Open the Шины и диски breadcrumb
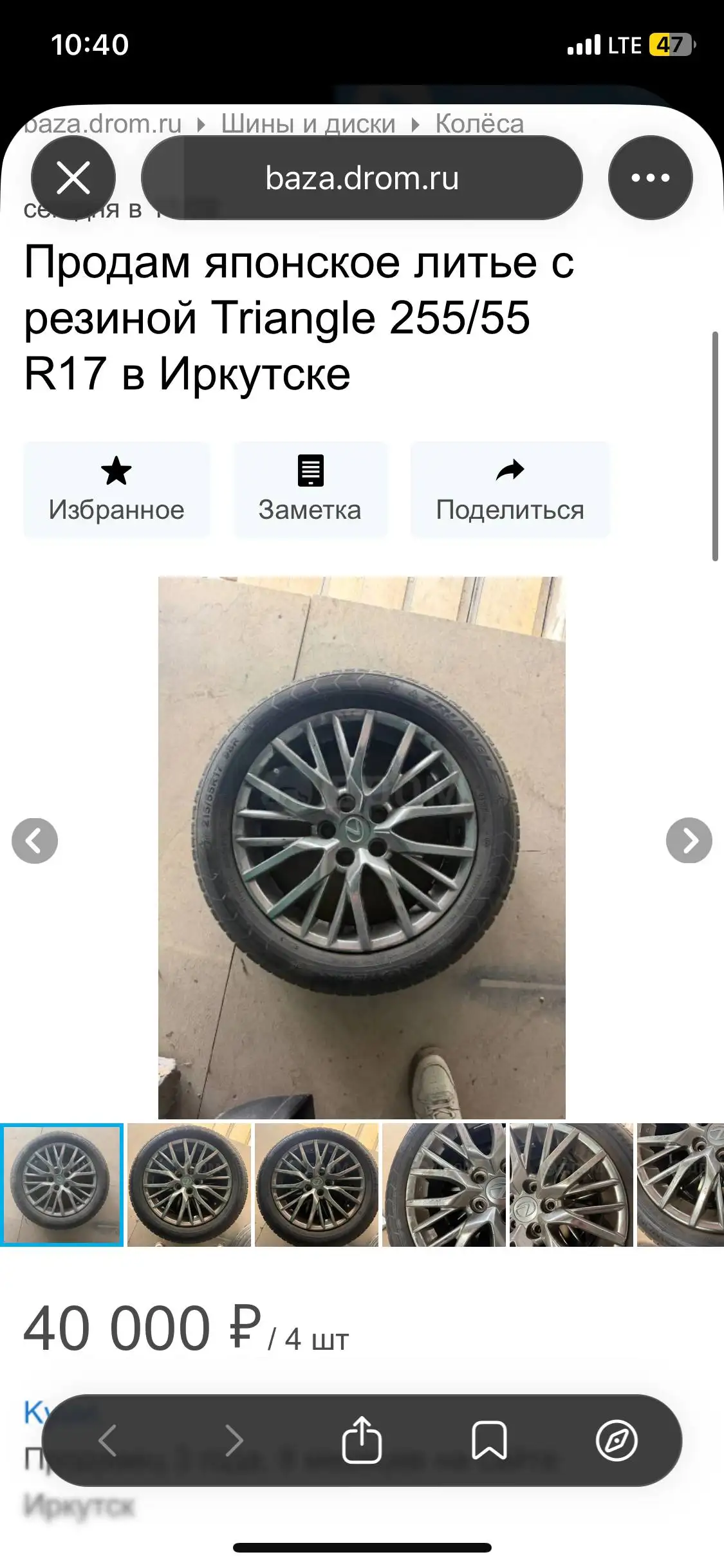The image size is (724, 1568). click(308, 124)
